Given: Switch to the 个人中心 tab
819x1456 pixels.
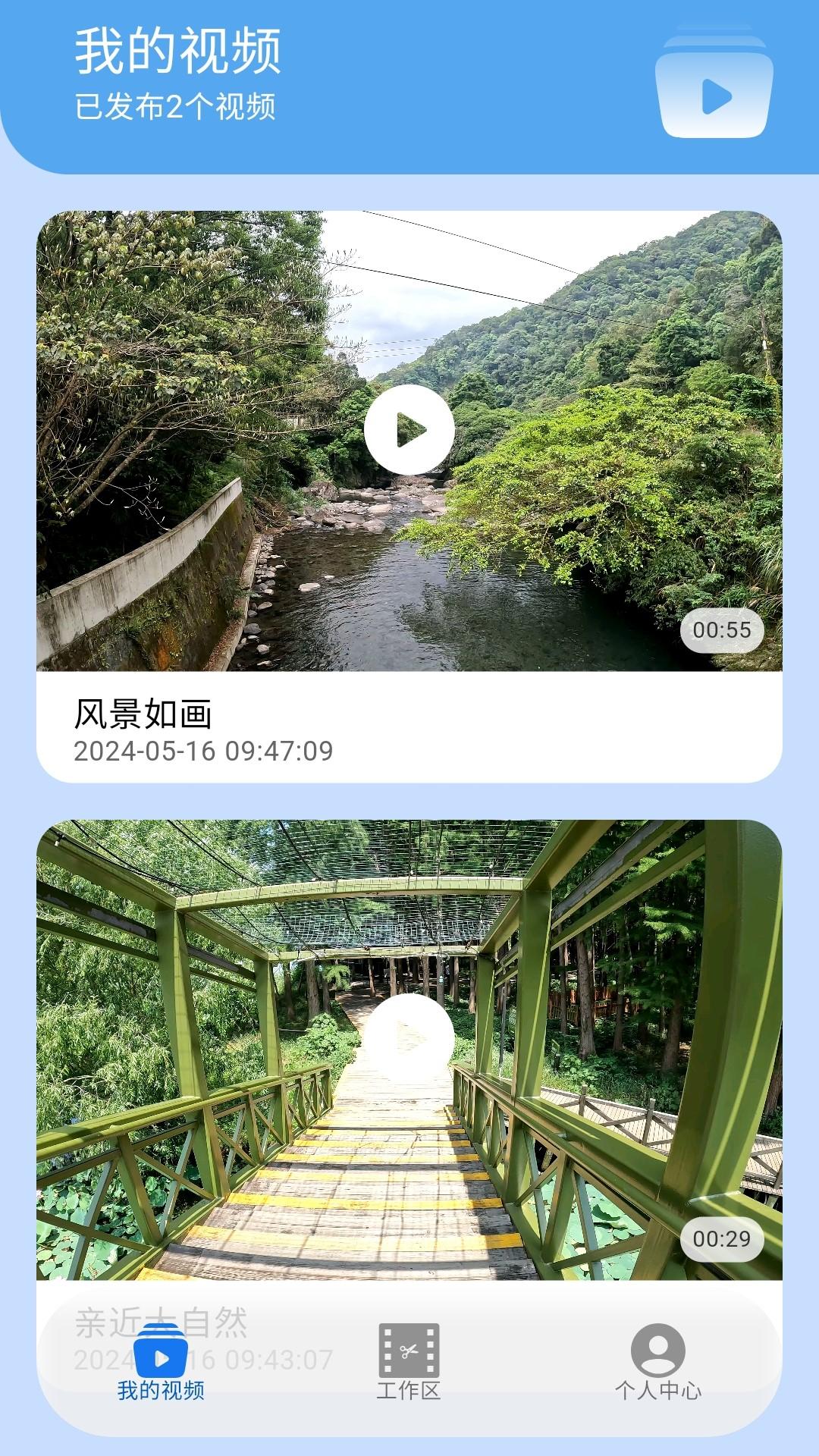Looking at the screenshot, I should click(x=658, y=1365).
